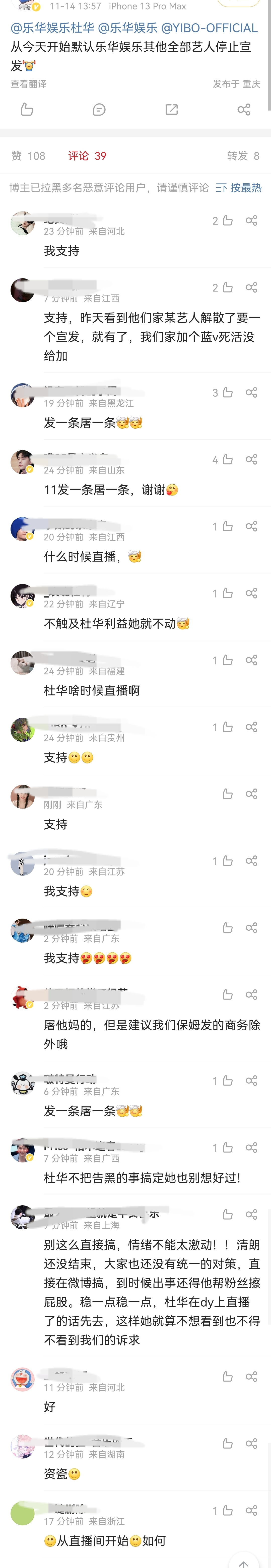Select the 评论 39 tab
271x1568 pixels.
(x=87, y=156)
